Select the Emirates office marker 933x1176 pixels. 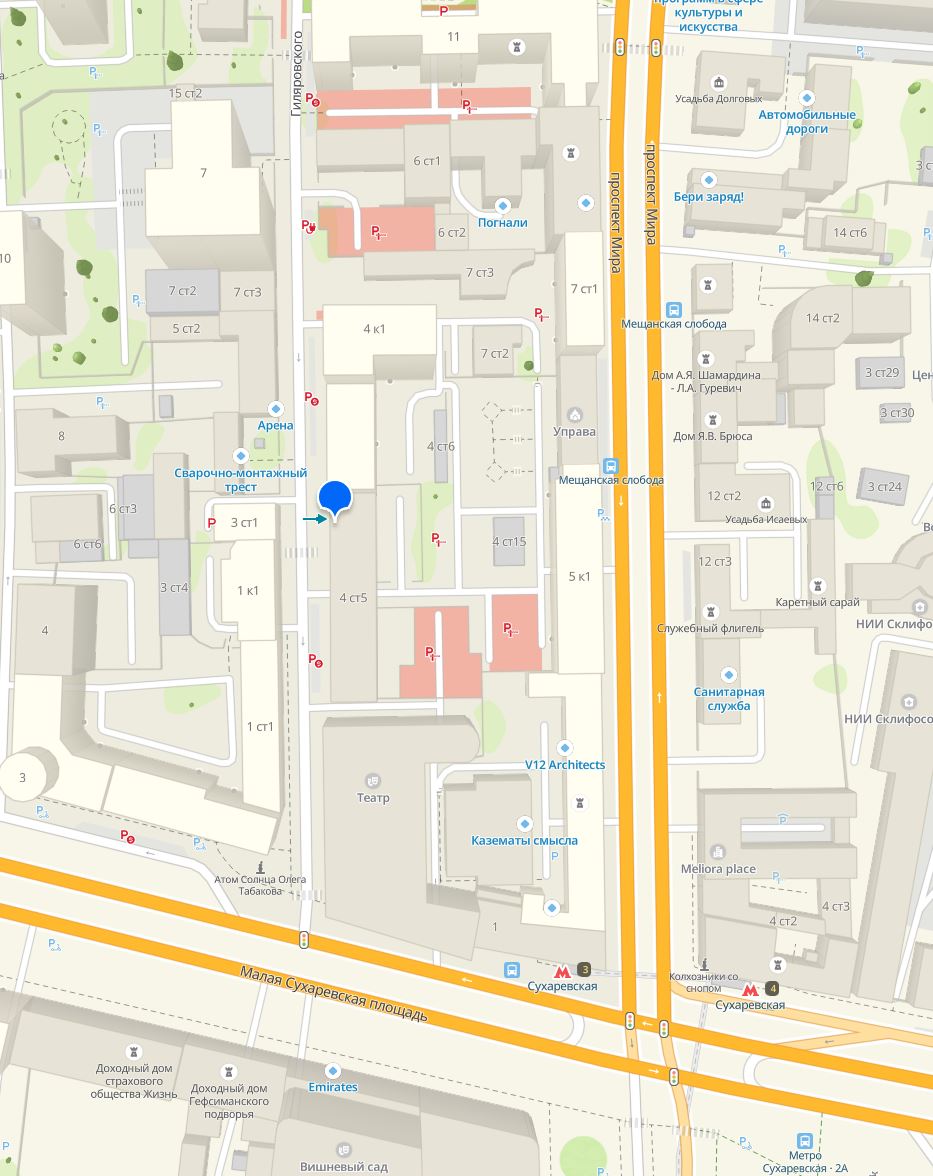tap(333, 1071)
